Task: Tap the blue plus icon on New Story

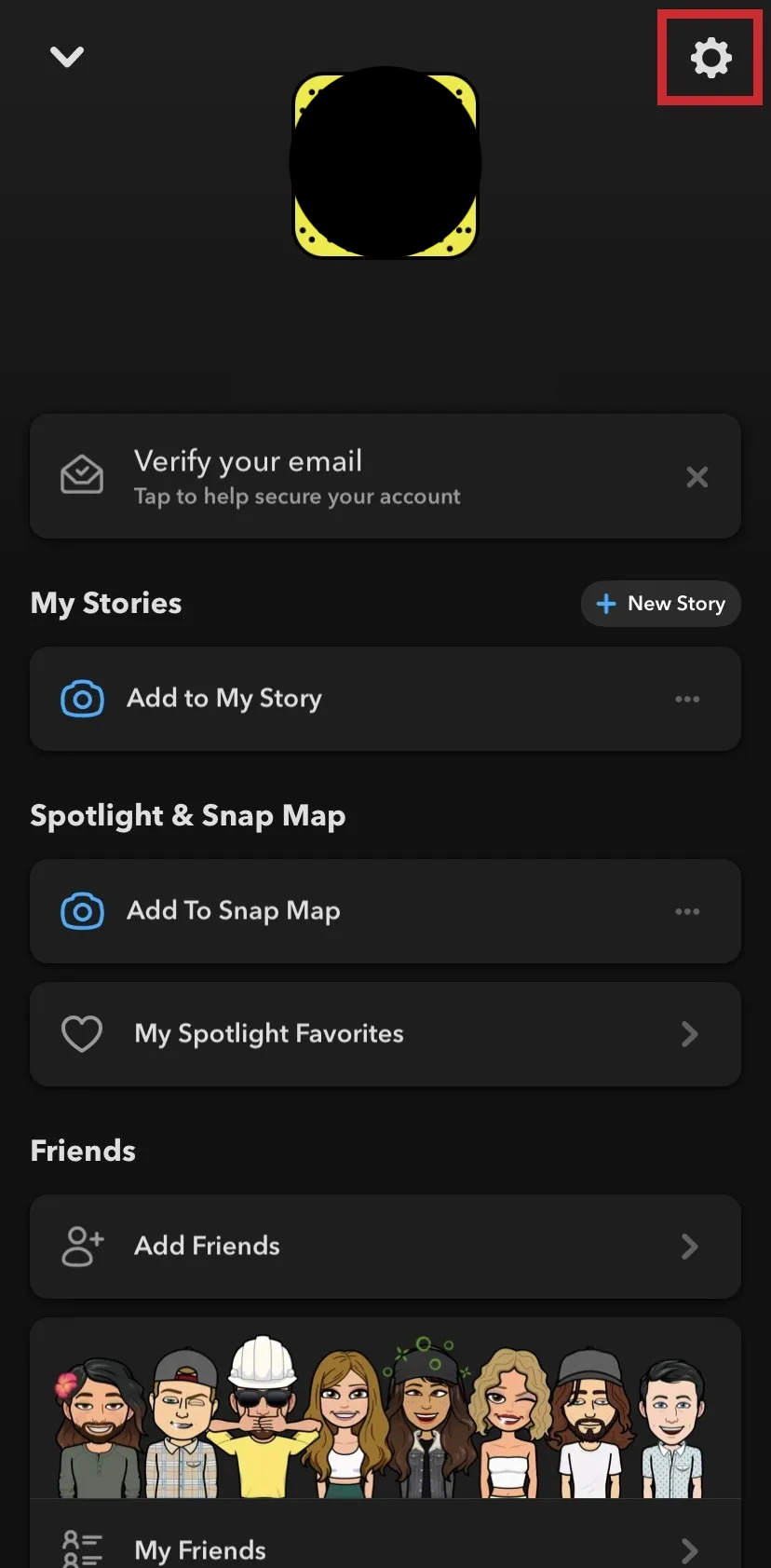Action: point(606,604)
